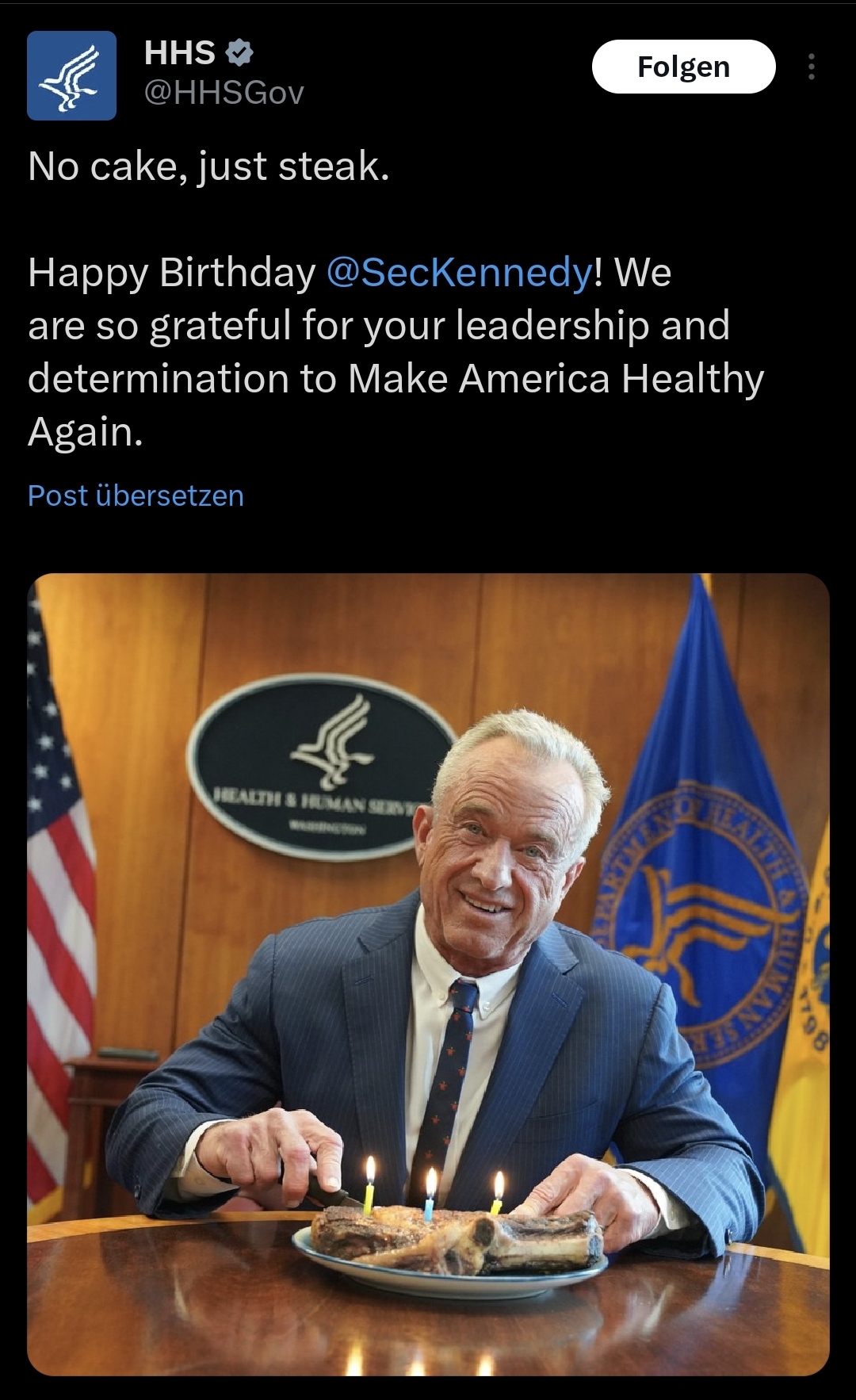This screenshot has width=856, height=1400.
Task: Open the @HHSGov account handle
Action: [x=224, y=94]
